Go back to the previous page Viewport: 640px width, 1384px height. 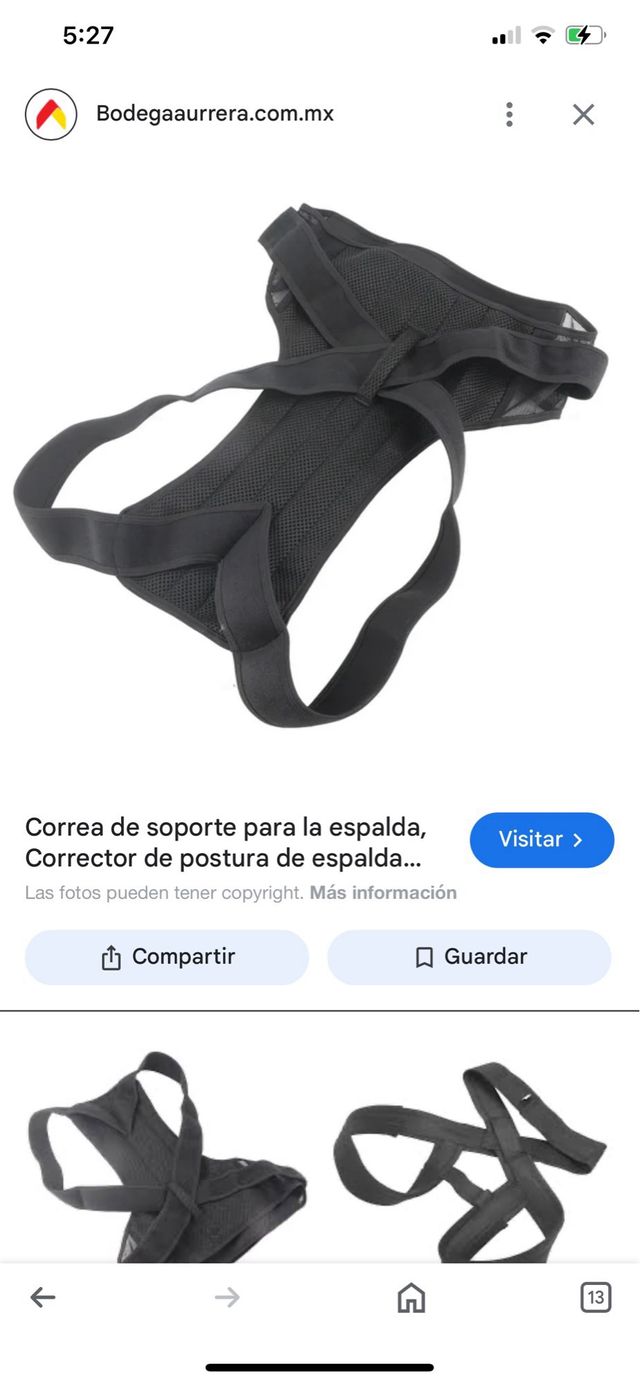pos(42,1298)
